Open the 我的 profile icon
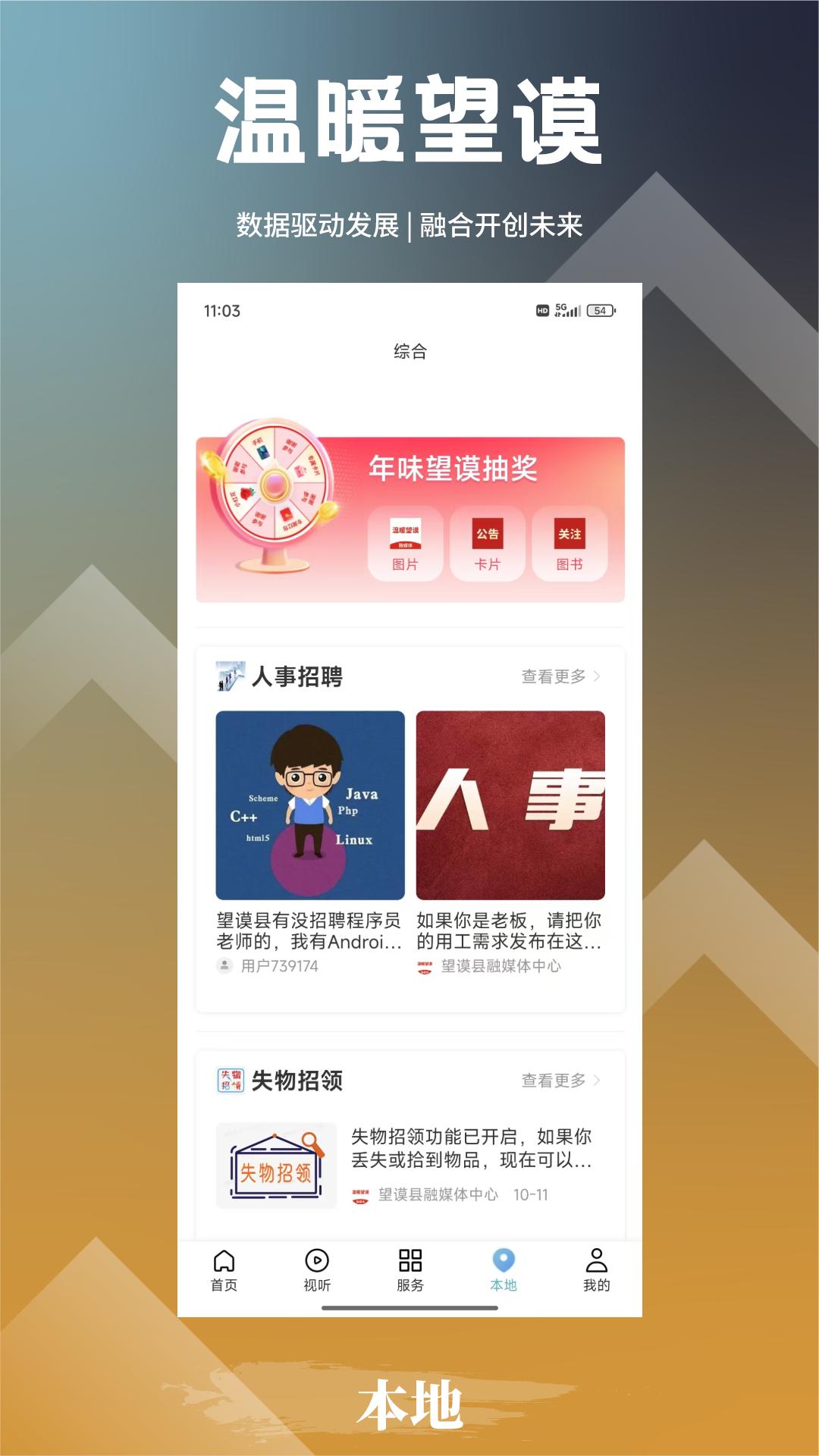819x1456 pixels. pos(595,1259)
